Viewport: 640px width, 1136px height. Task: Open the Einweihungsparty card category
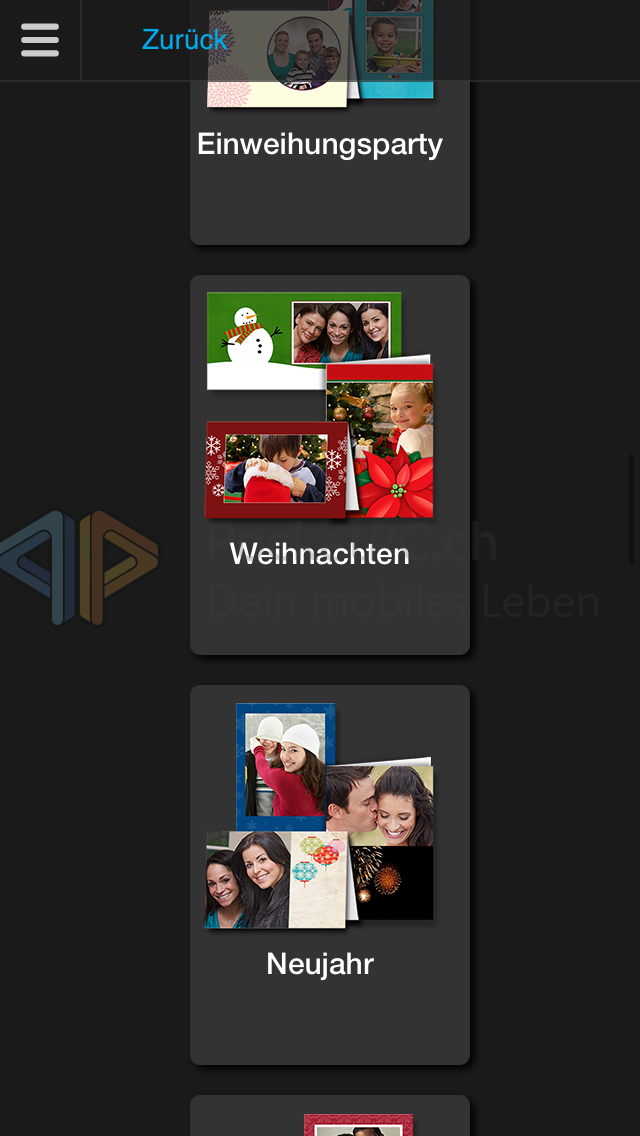point(330,122)
